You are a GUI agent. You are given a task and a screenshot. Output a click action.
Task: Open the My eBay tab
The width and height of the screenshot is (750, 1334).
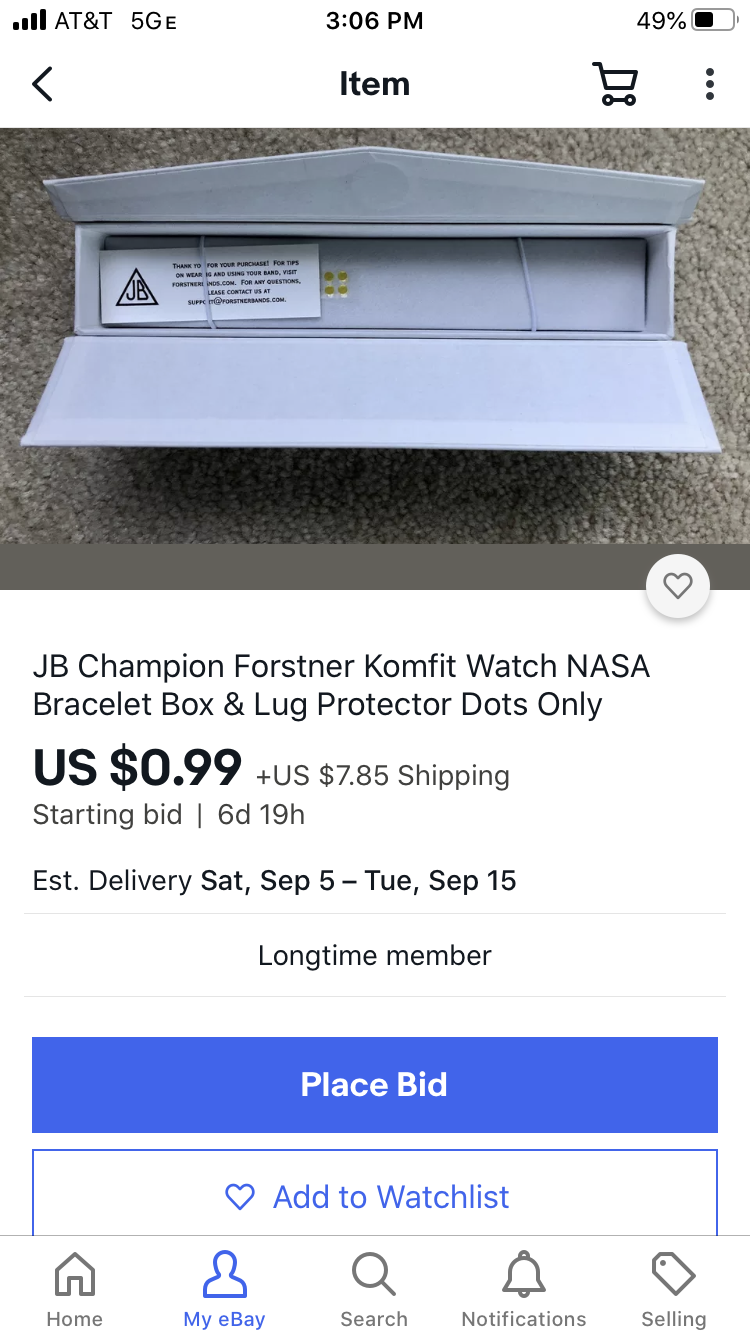click(224, 1290)
